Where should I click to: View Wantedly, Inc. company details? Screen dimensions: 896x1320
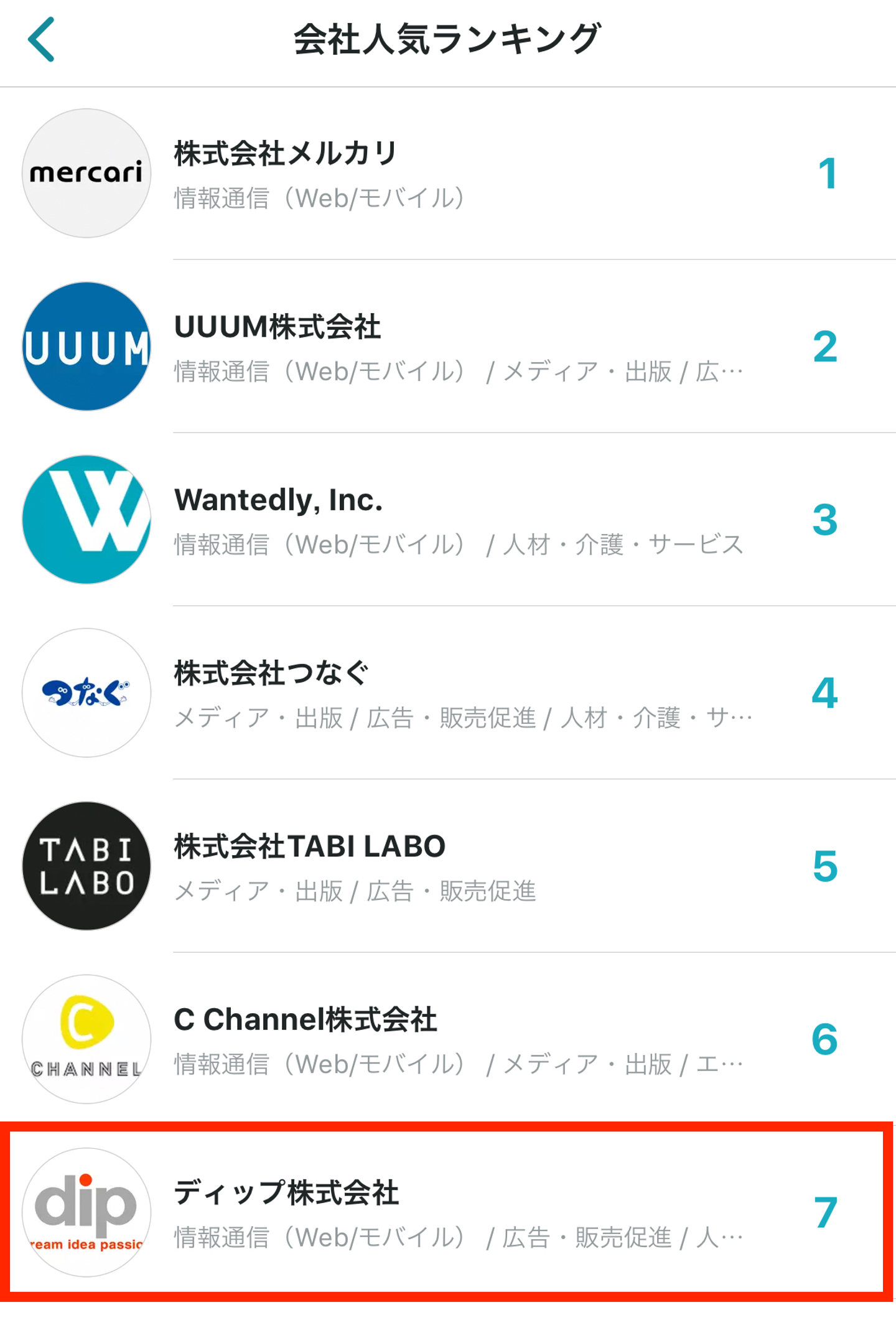448,520
